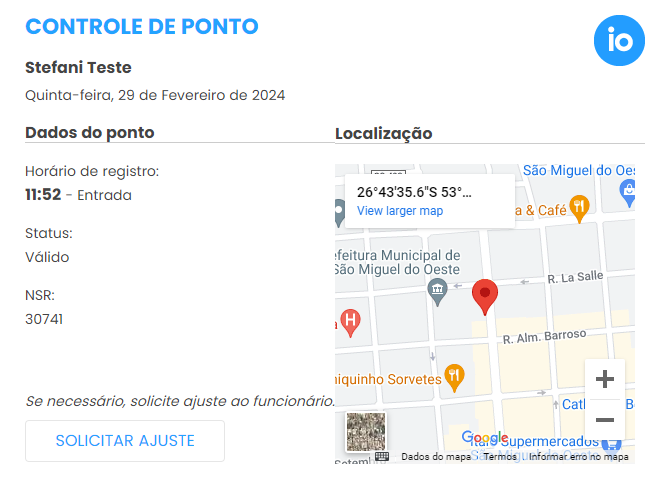Report a map error link
Screen dimensions: 660x492
[x=578, y=457]
